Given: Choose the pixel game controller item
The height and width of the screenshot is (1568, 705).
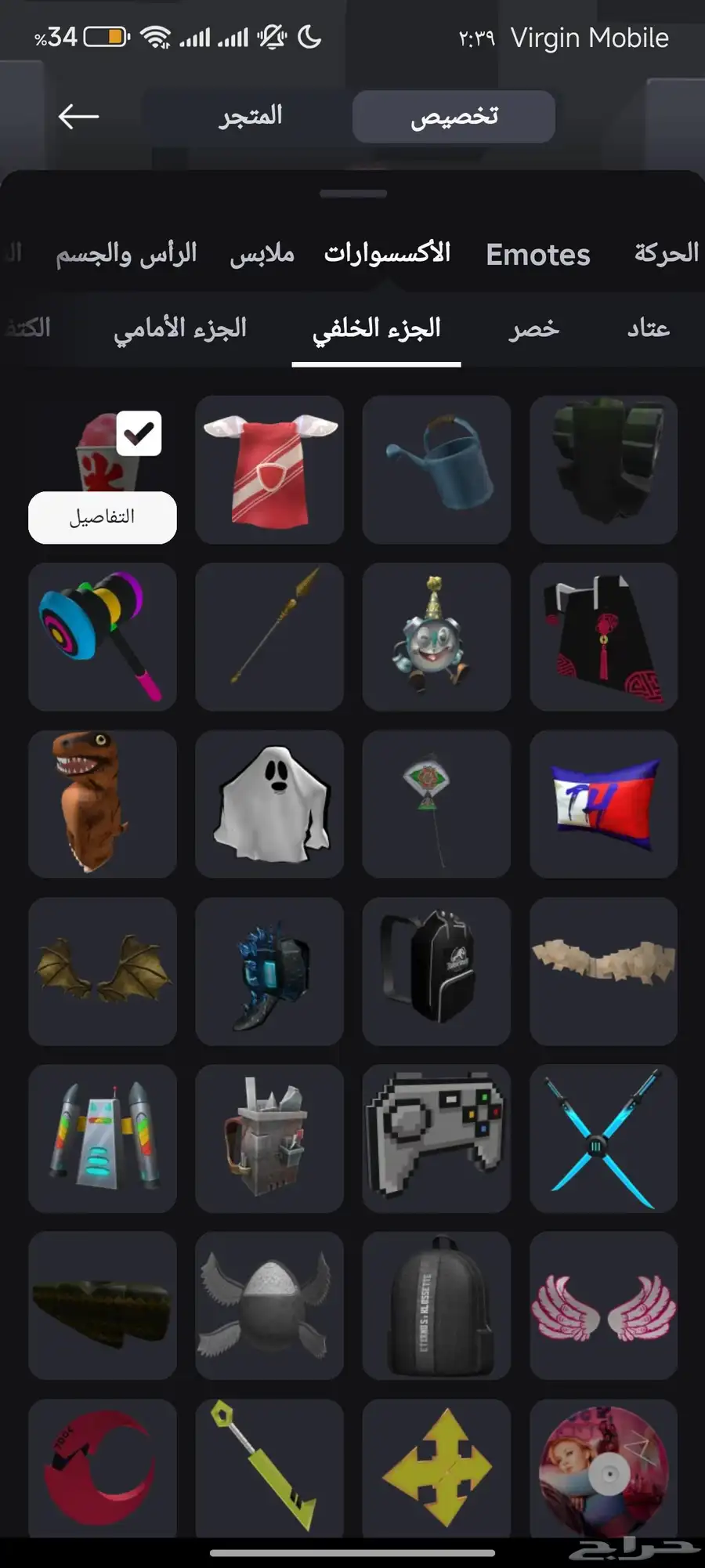Looking at the screenshot, I should click(x=436, y=1138).
